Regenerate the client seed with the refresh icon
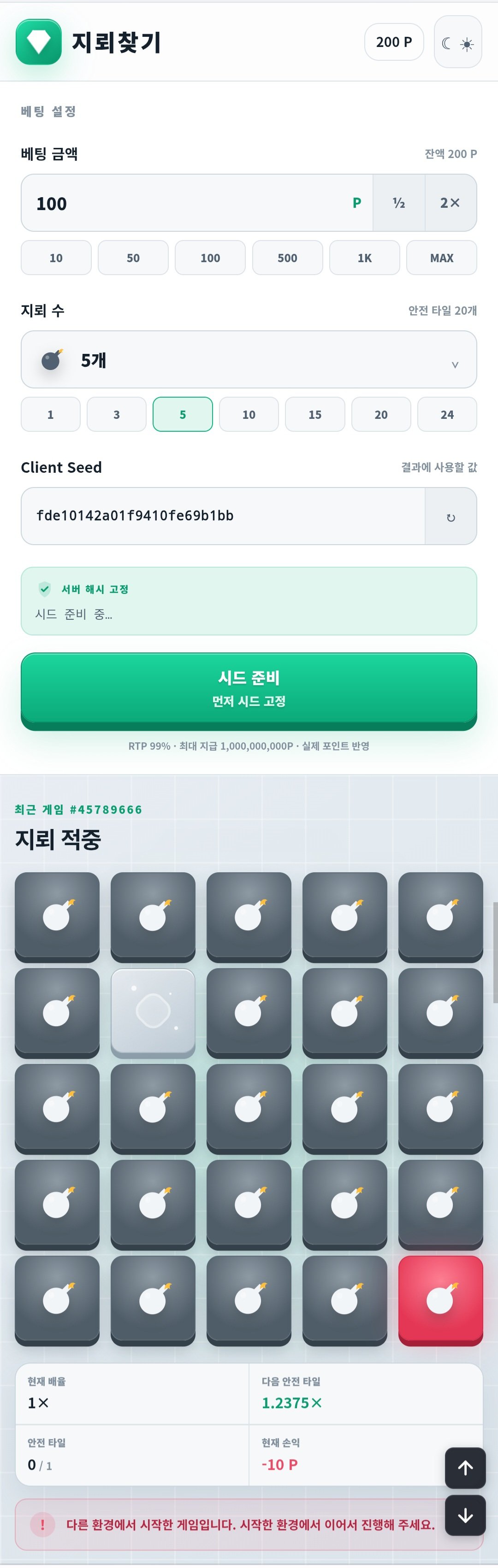Screen dimensions: 498x1568 (451, 517)
